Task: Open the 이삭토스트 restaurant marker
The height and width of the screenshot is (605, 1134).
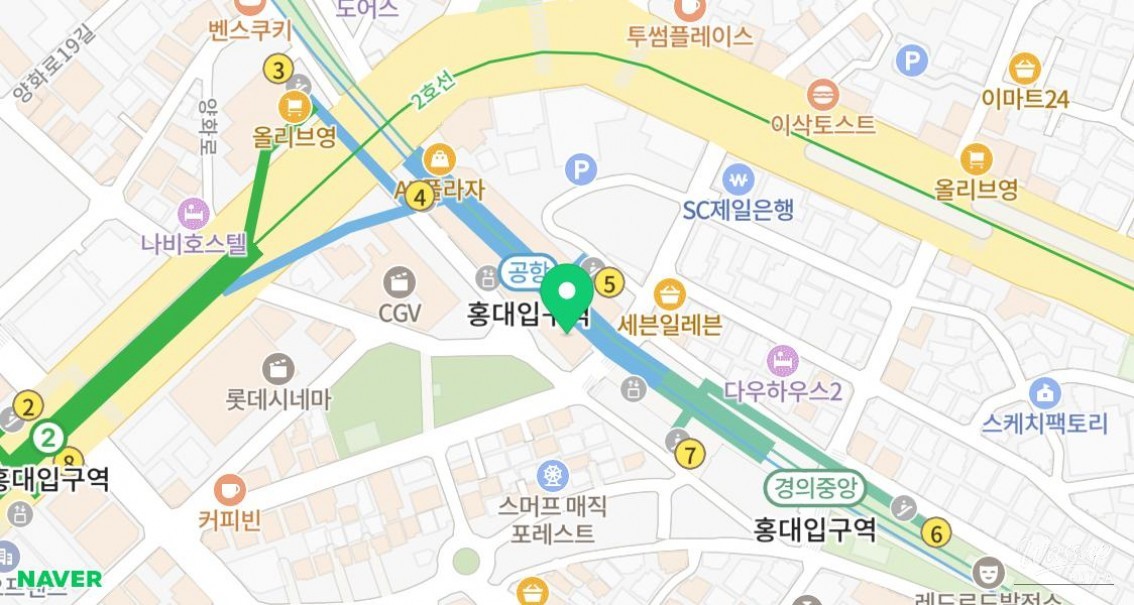Action: (x=822, y=95)
